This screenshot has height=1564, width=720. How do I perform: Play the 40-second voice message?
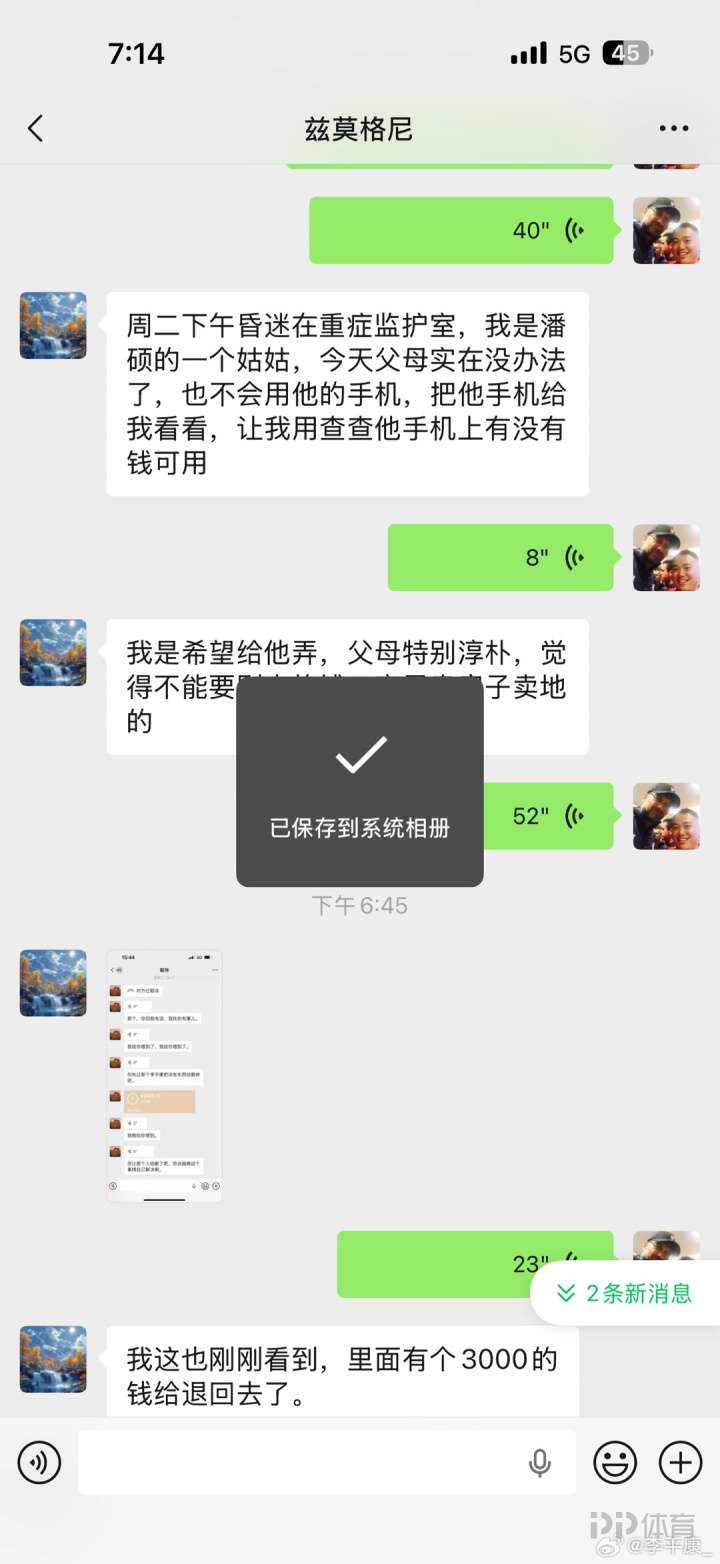point(461,231)
